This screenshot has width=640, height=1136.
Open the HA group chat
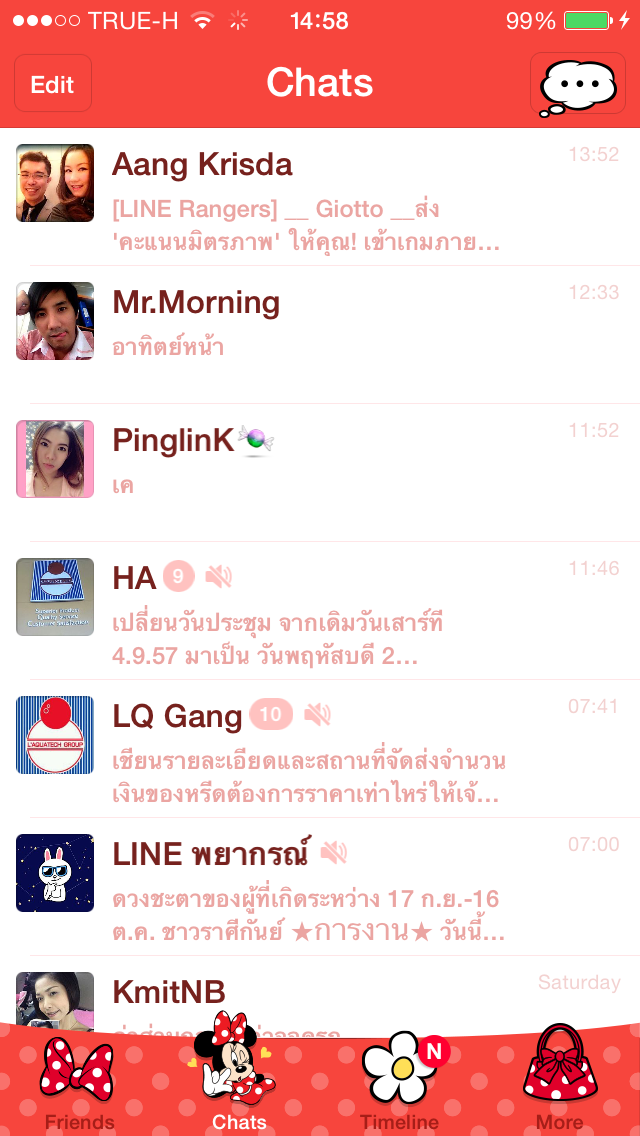320,611
